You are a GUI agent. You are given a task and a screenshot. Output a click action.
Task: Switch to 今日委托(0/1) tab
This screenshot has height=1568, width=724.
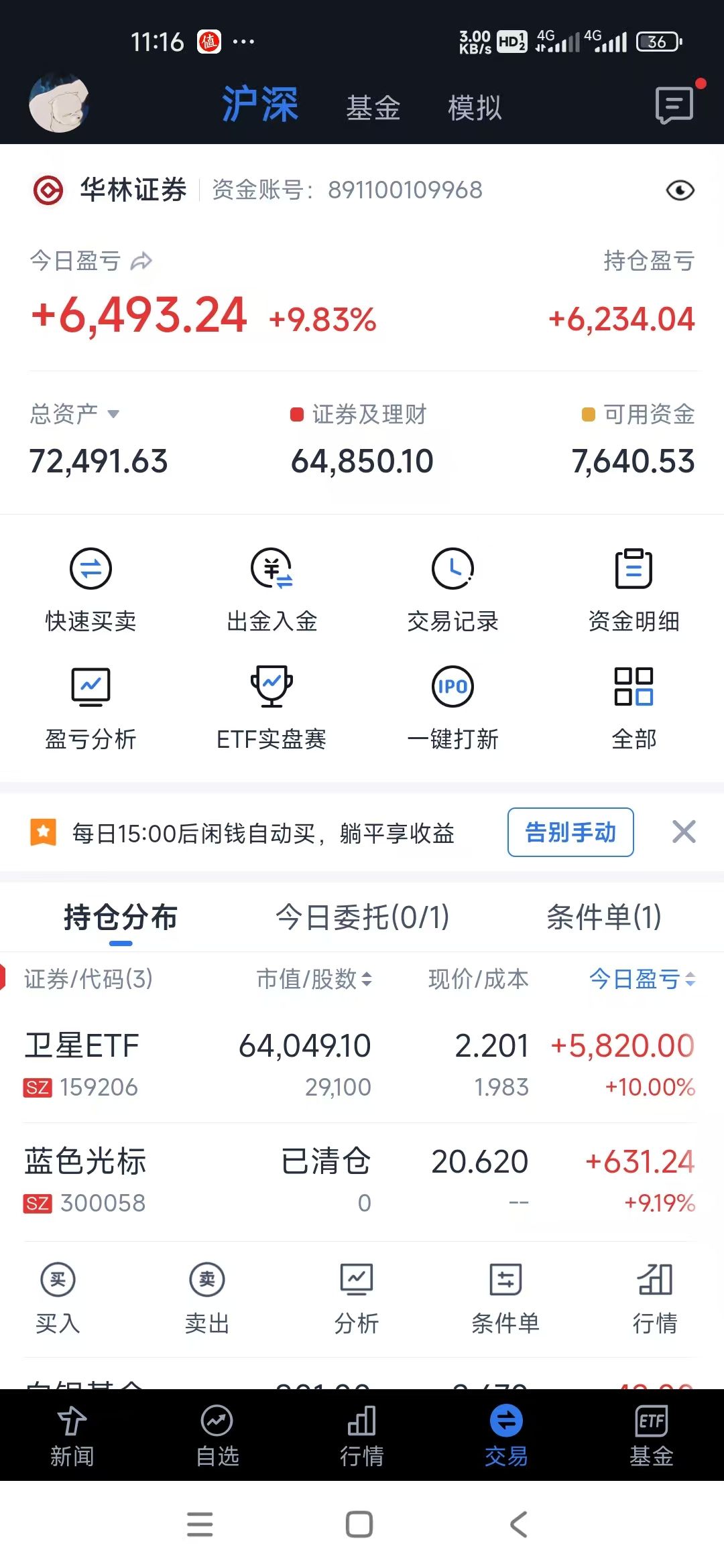coord(362,917)
